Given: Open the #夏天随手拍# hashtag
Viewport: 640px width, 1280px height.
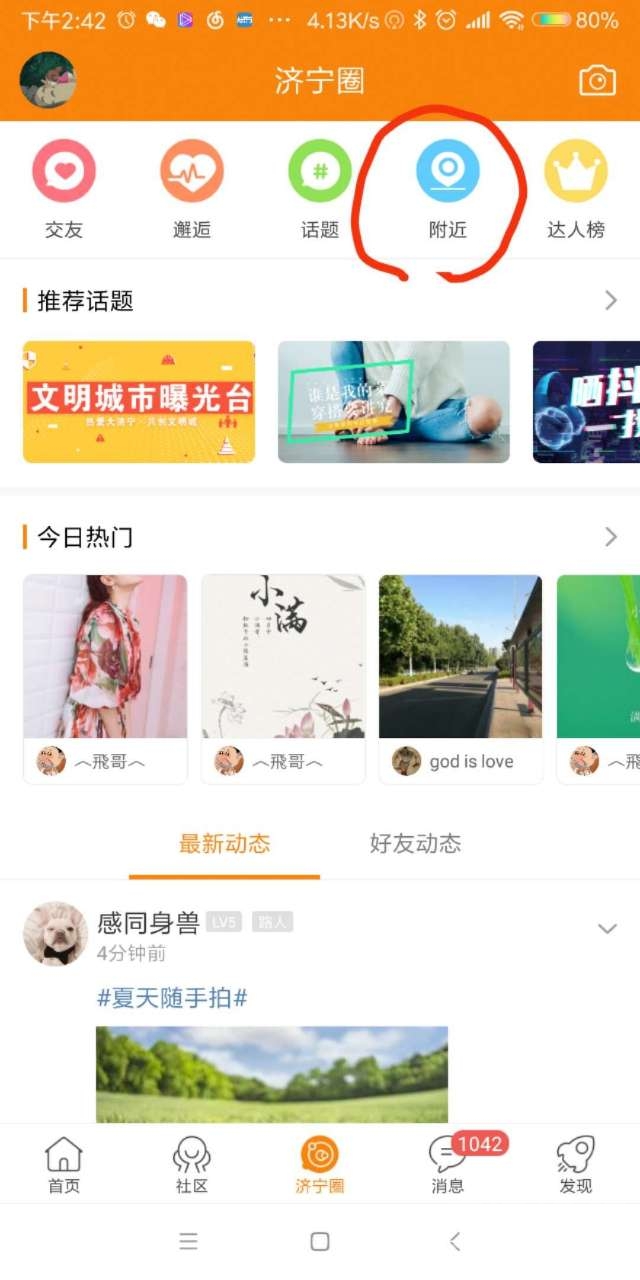Looking at the screenshot, I should pos(172,997).
